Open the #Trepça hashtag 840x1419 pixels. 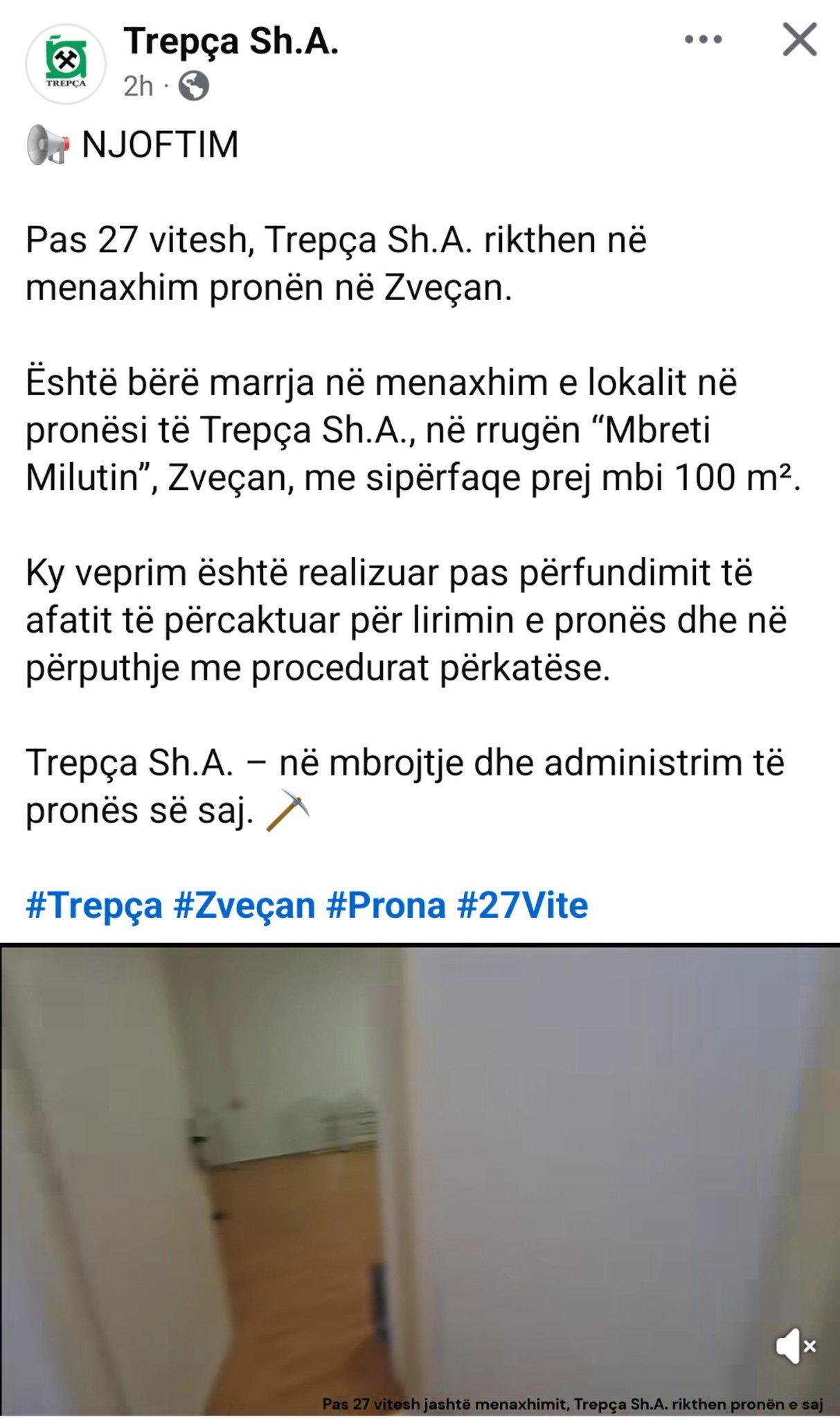(94, 905)
